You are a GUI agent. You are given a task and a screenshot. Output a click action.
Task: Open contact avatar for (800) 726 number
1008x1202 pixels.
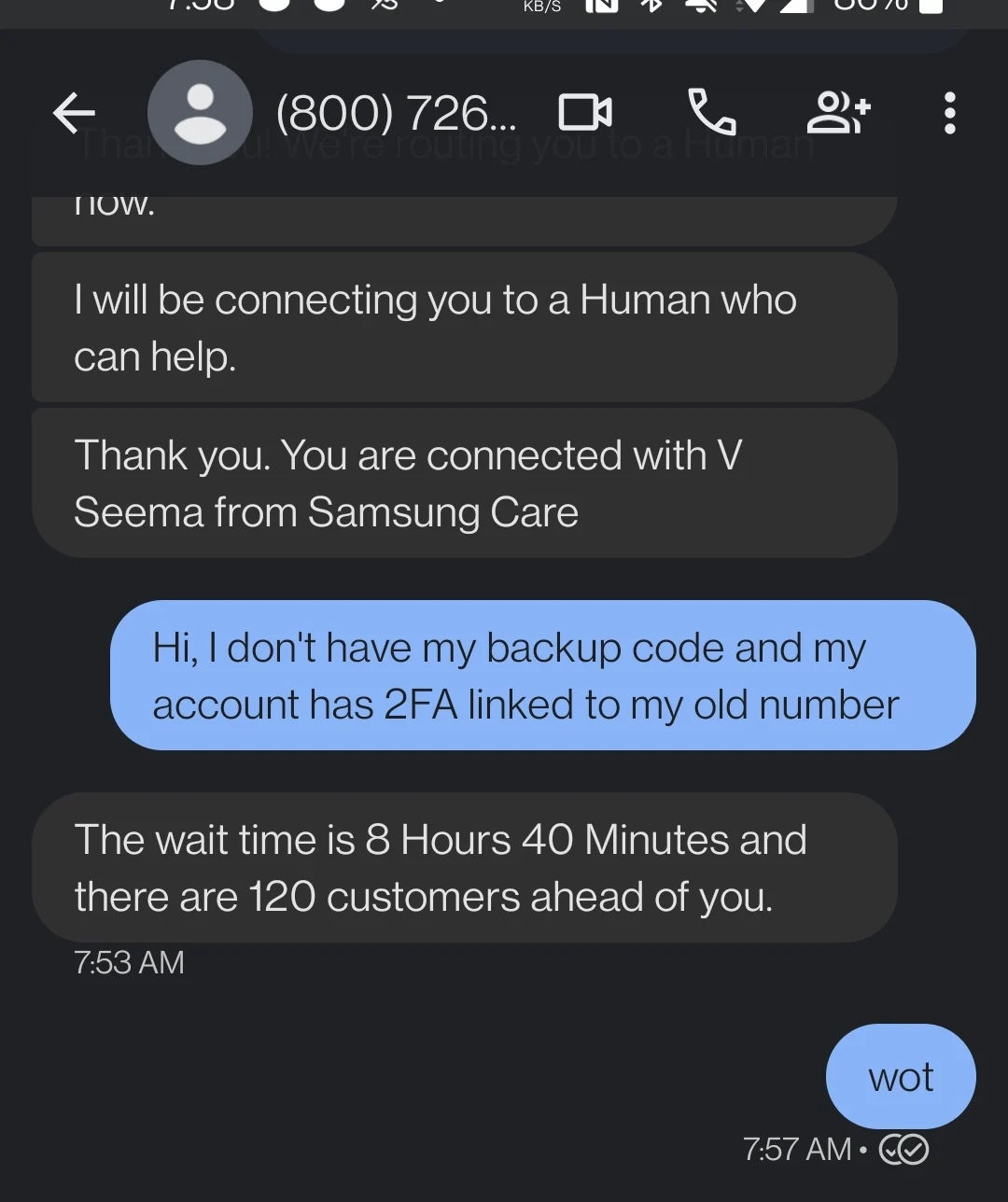(x=200, y=113)
